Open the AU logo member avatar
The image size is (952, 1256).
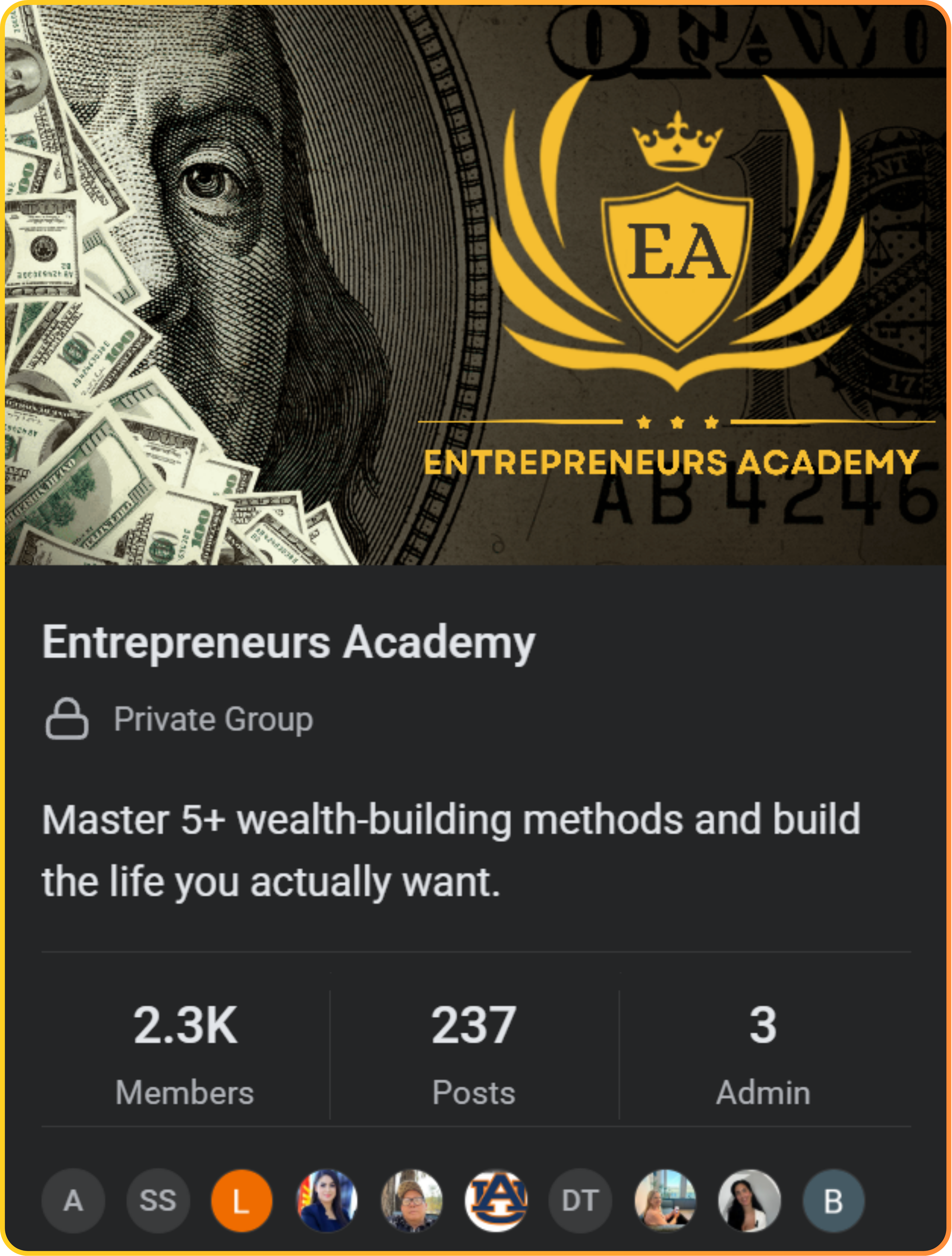point(496,1200)
